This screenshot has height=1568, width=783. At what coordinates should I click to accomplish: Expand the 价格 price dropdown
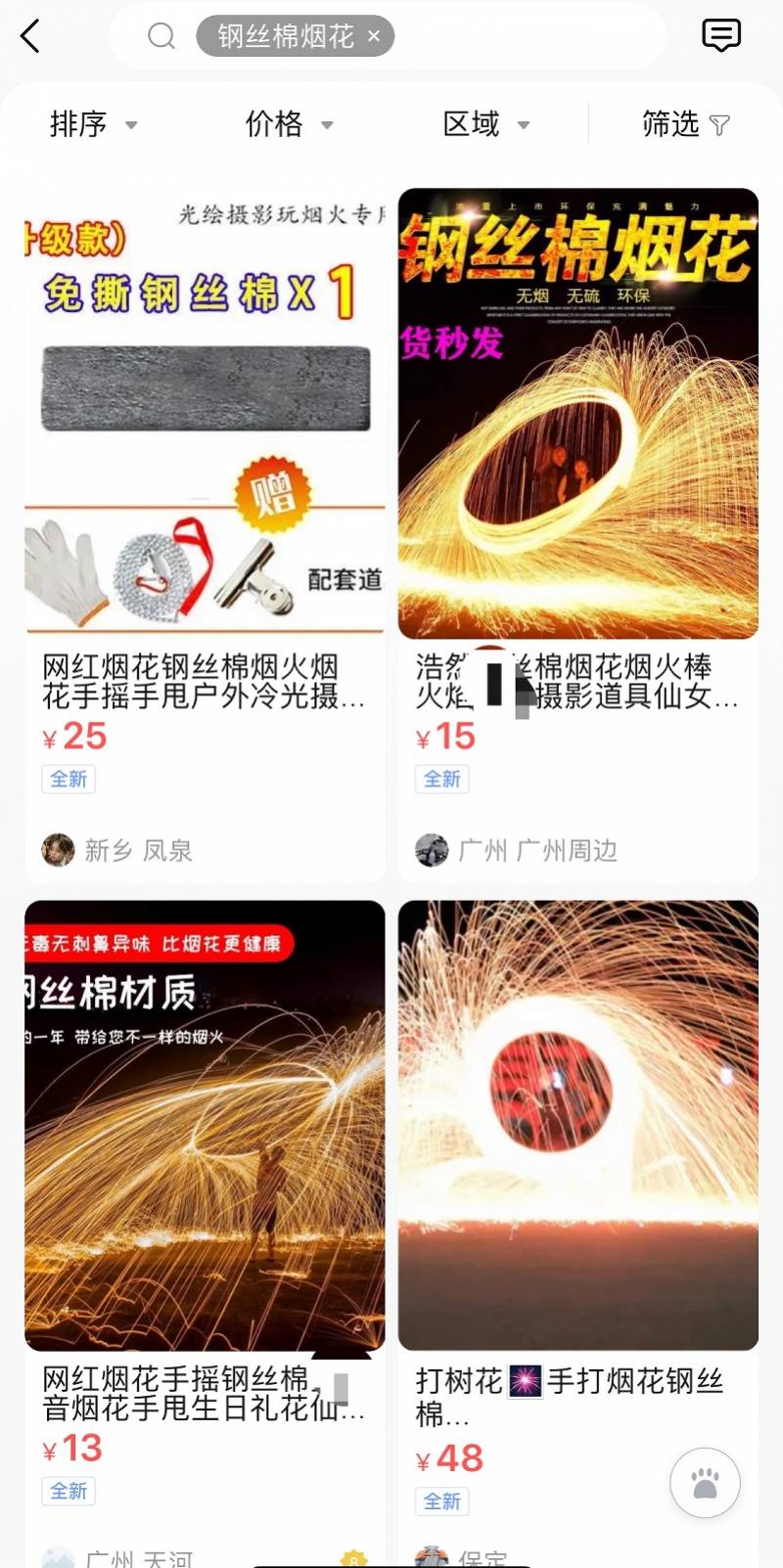[x=290, y=124]
